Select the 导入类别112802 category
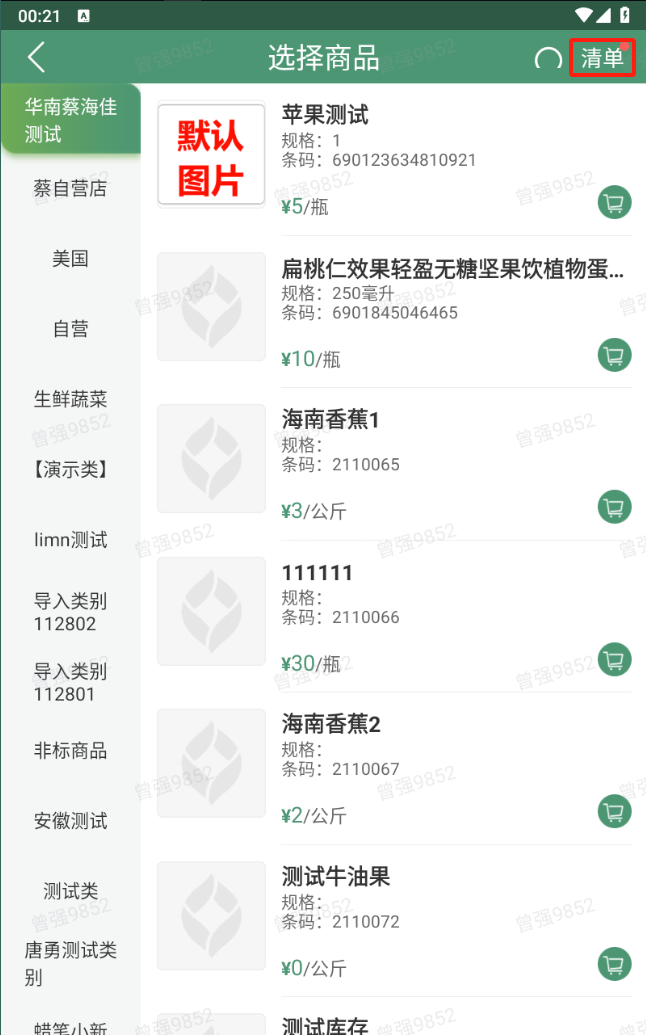The width and height of the screenshot is (646, 1035). [71, 612]
